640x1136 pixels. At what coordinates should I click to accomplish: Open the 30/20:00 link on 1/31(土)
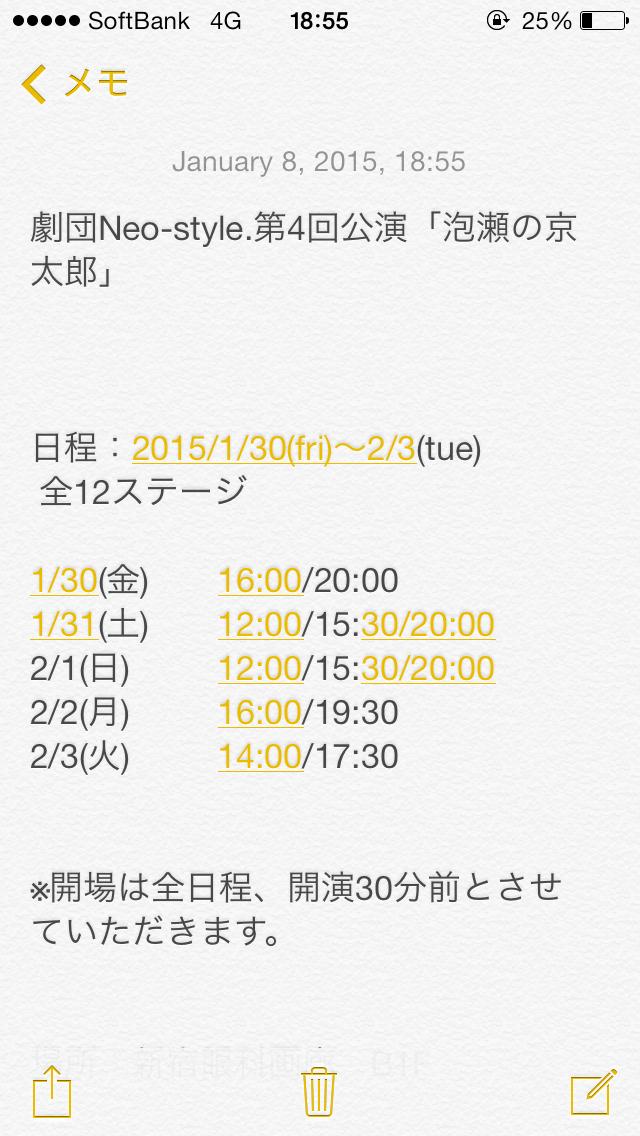pos(428,624)
